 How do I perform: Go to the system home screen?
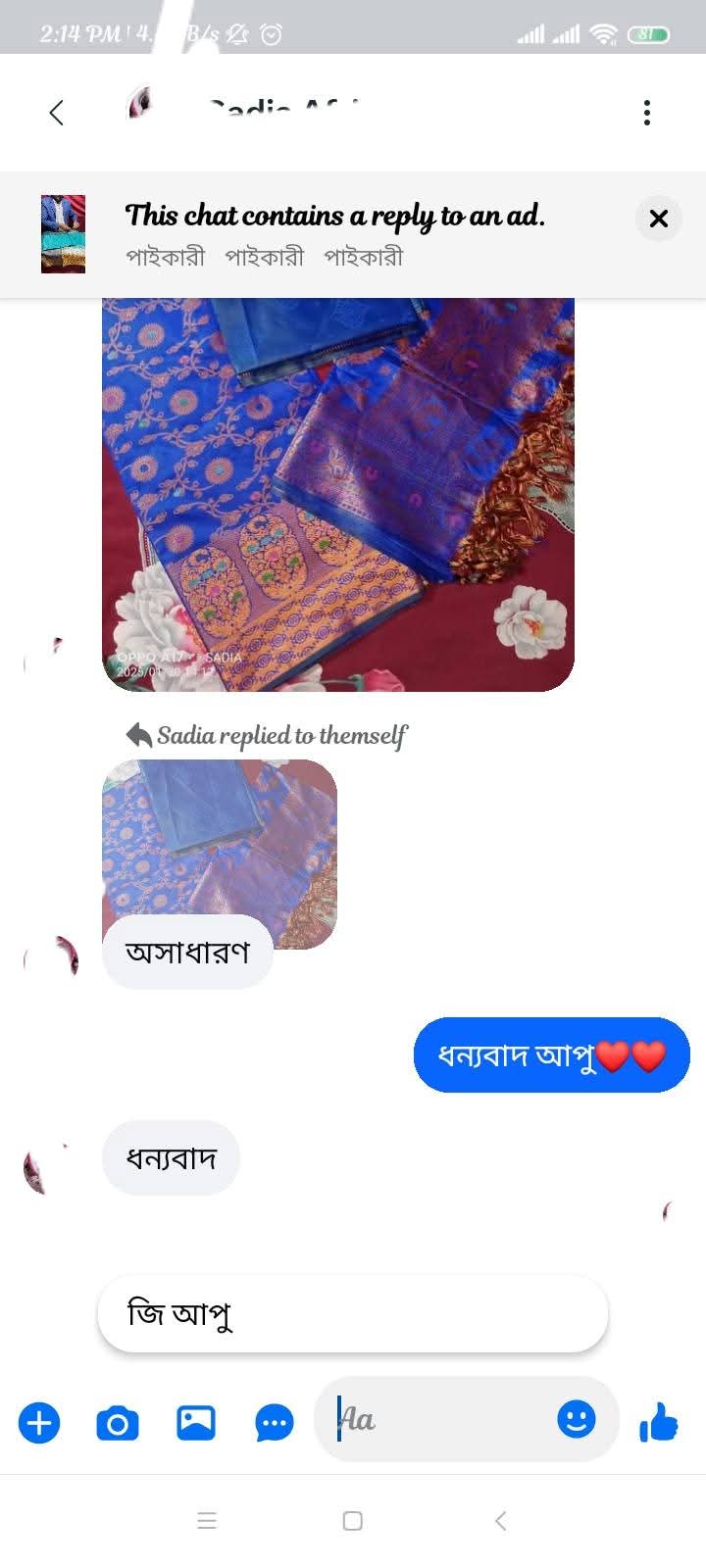(x=353, y=1521)
